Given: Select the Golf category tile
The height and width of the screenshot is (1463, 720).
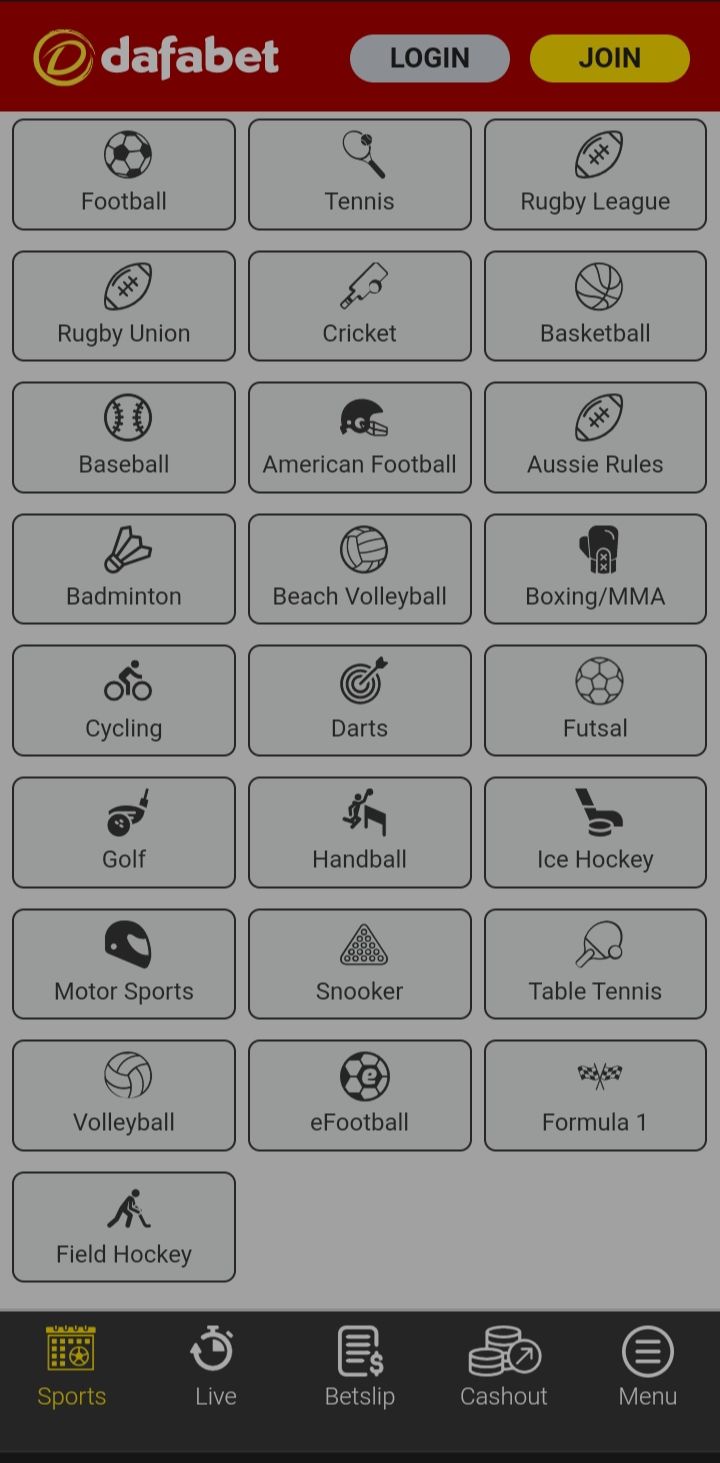Looking at the screenshot, I should coord(124,832).
